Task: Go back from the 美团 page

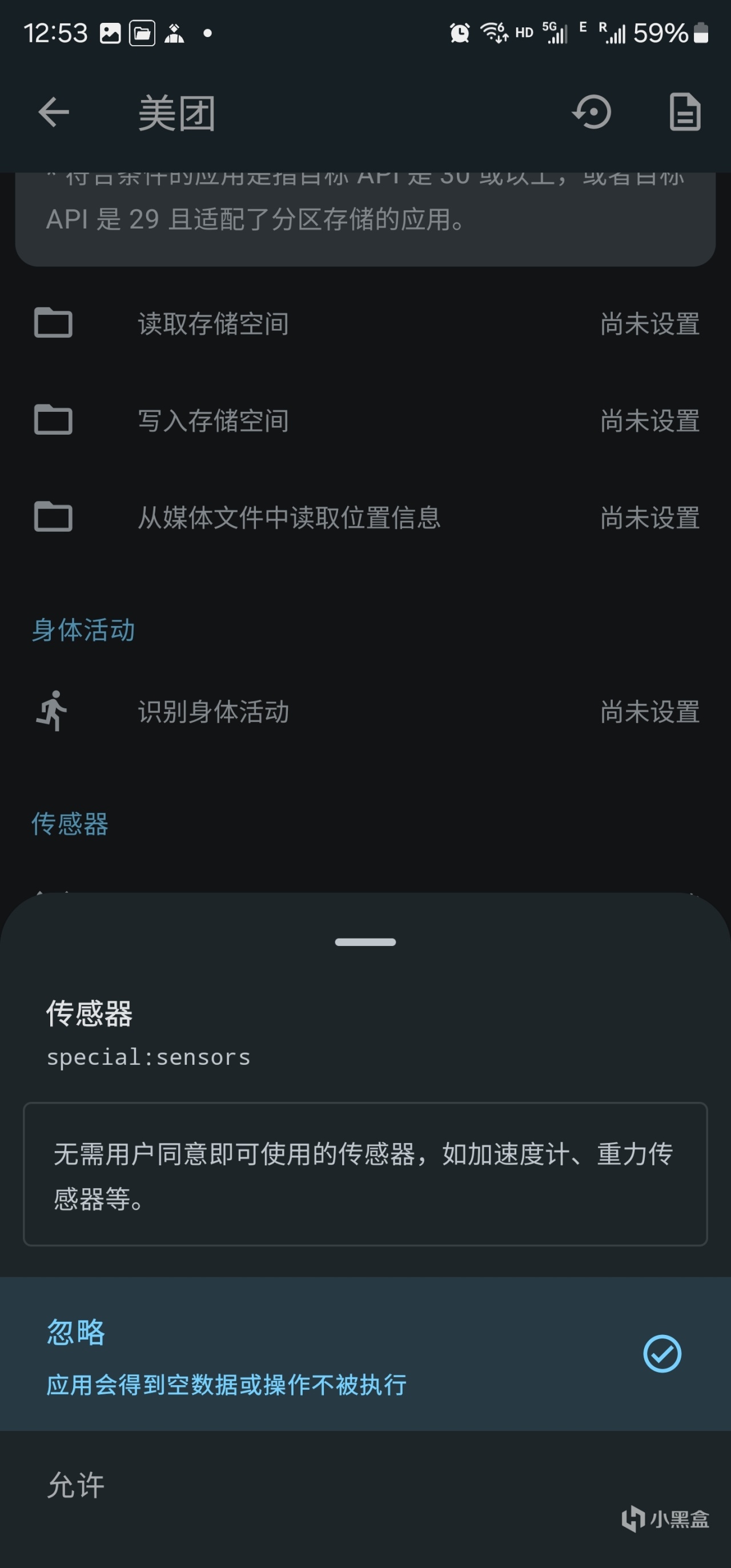Action: 54,113
